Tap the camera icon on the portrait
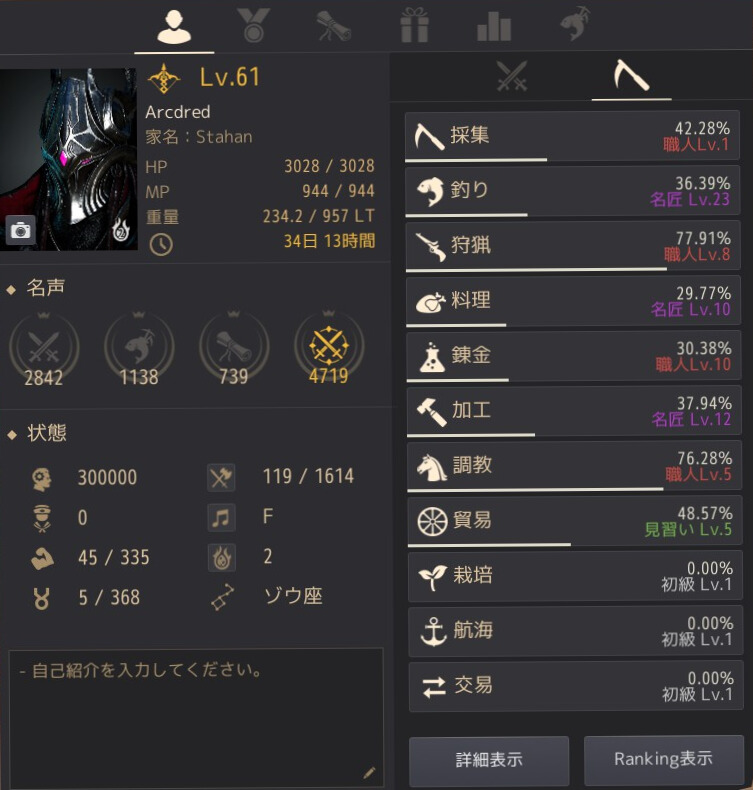This screenshot has height=790, width=753. pyautogui.click(x=20, y=230)
